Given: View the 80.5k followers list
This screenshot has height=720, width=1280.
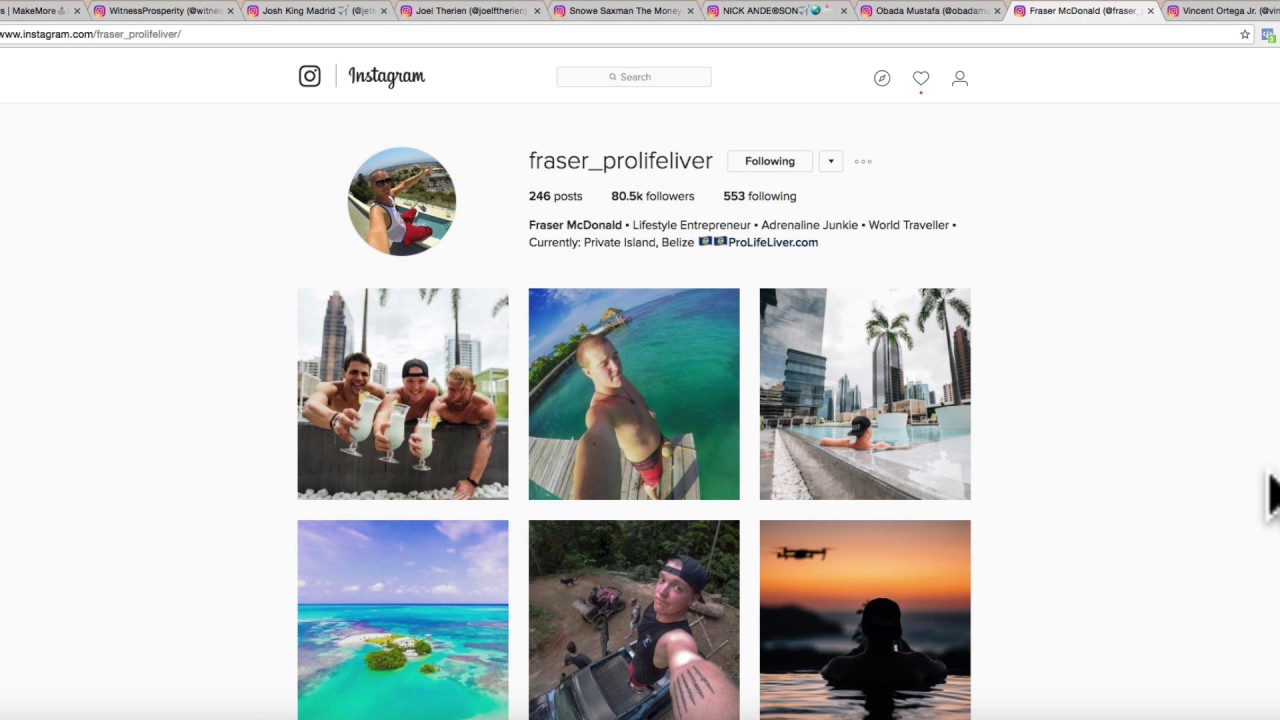Looking at the screenshot, I should [652, 196].
